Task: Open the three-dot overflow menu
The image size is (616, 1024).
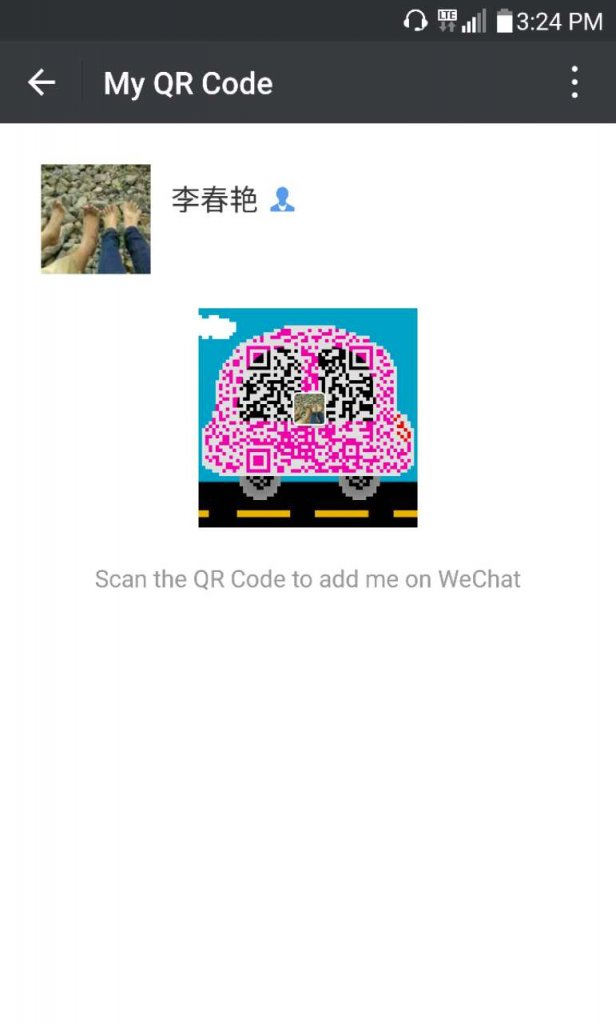Action: 574,83
